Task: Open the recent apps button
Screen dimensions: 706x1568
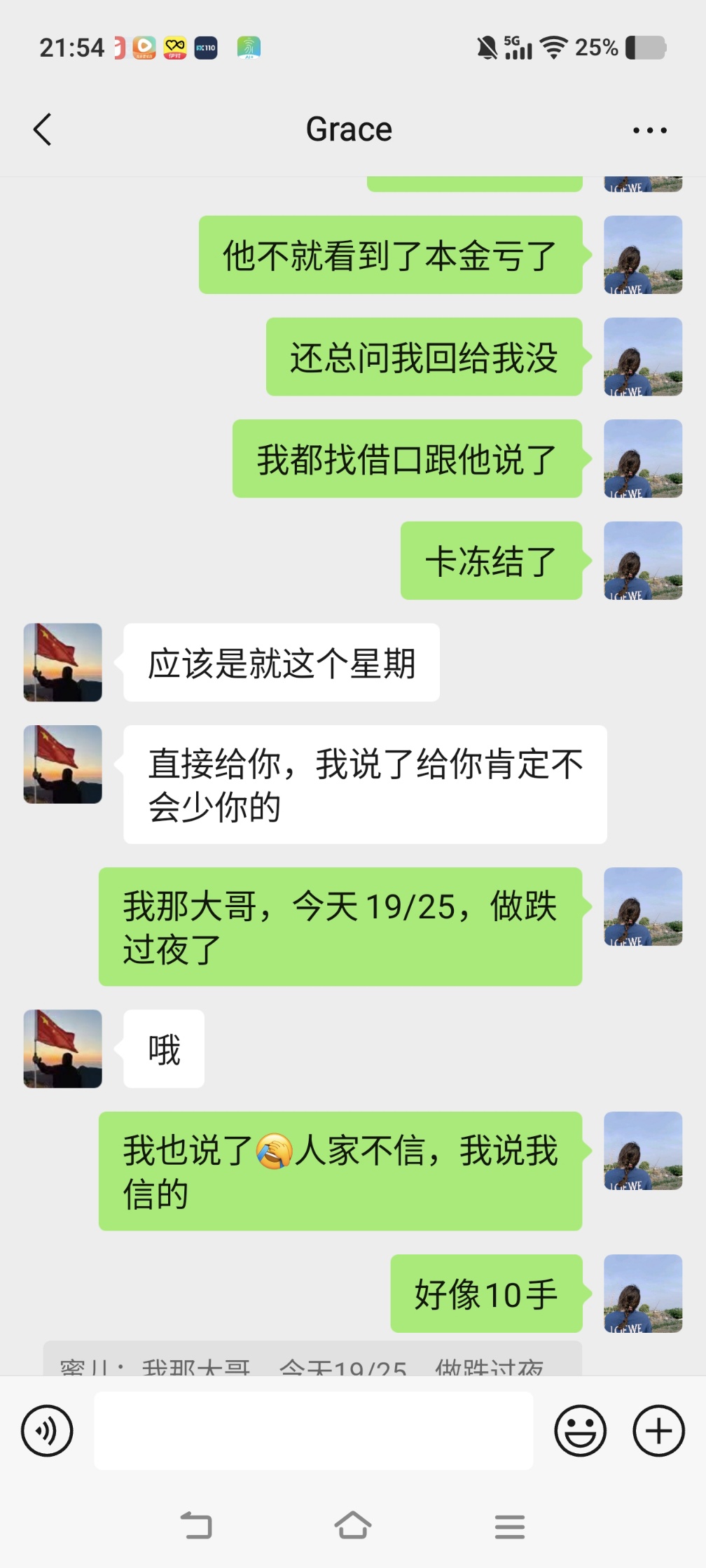Action: coord(509,1526)
